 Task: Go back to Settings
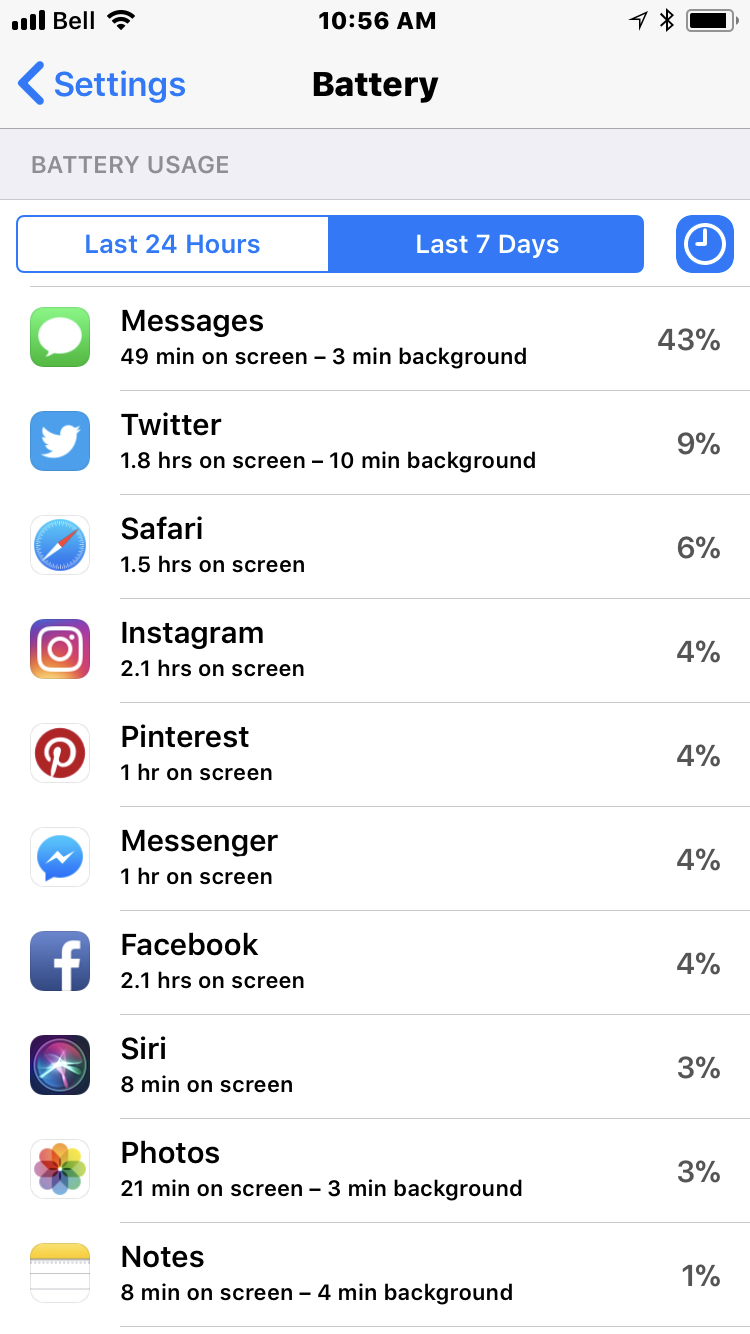coord(102,84)
